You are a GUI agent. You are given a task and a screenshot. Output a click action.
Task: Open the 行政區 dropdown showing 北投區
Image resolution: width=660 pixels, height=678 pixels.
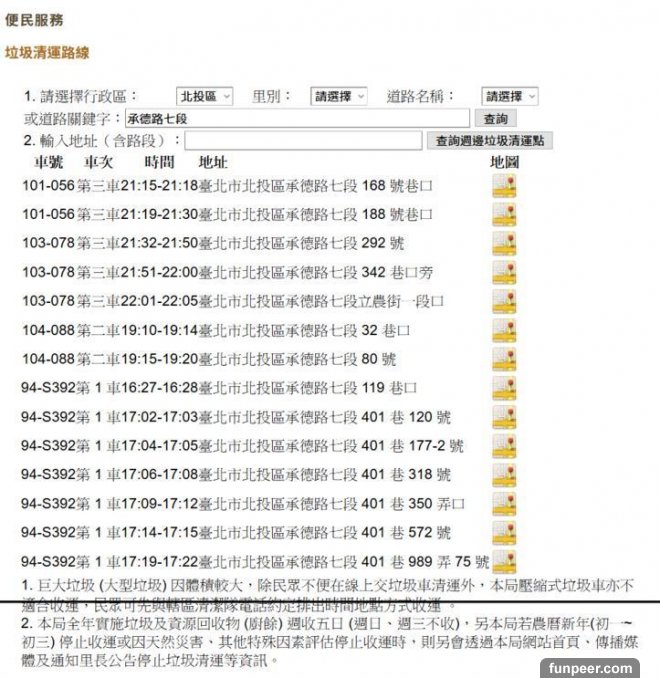tap(204, 96)
